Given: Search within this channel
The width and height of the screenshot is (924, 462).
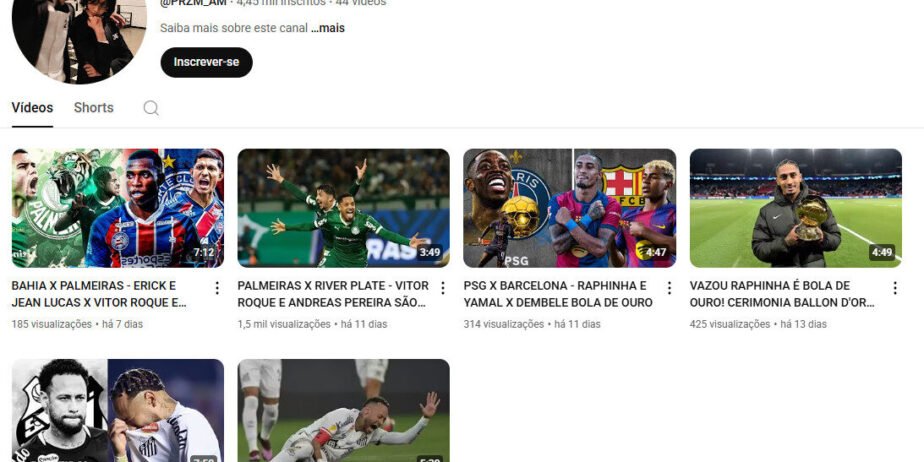Looking at the screenshot, I should [x=151, y=108].
